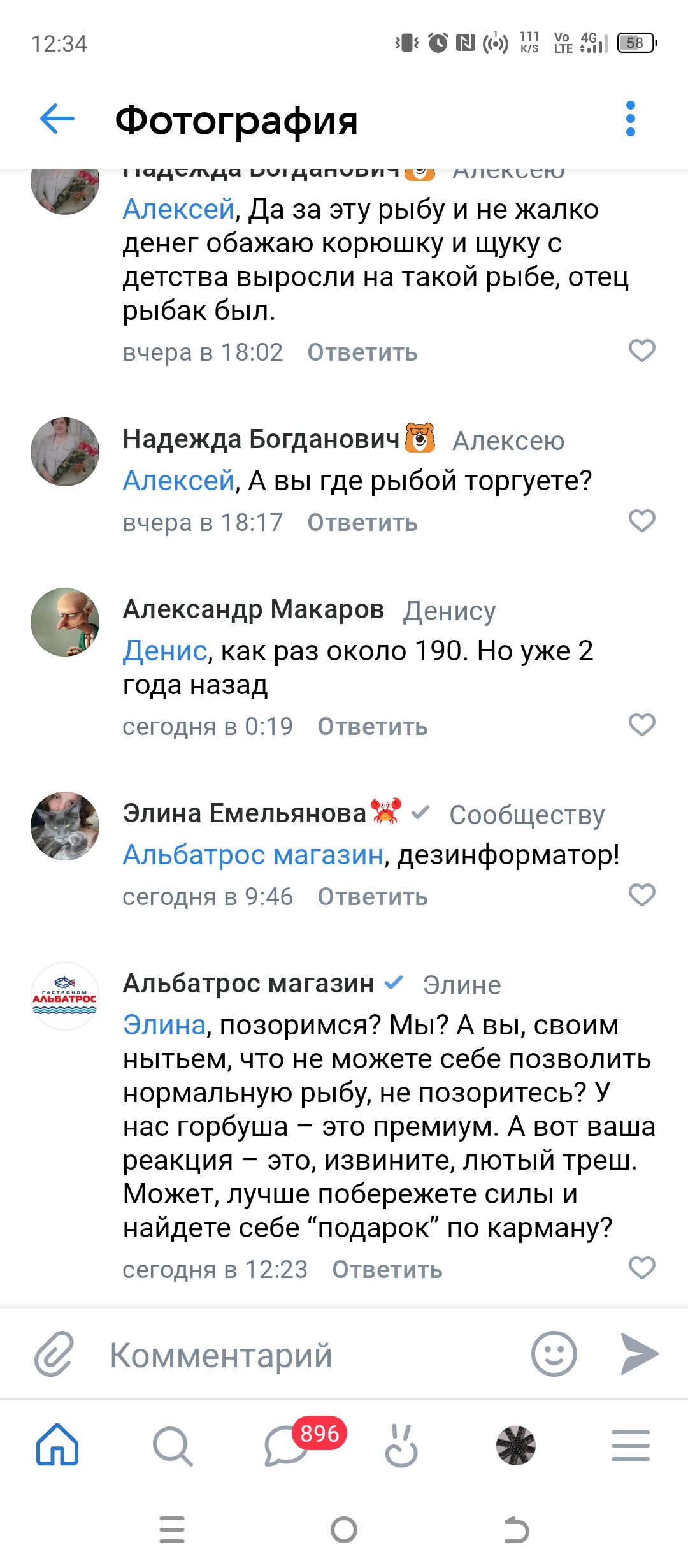688x1568 pixels.
Task: Like Элина Емельянова's comment
Action: (x=642, y=895)
